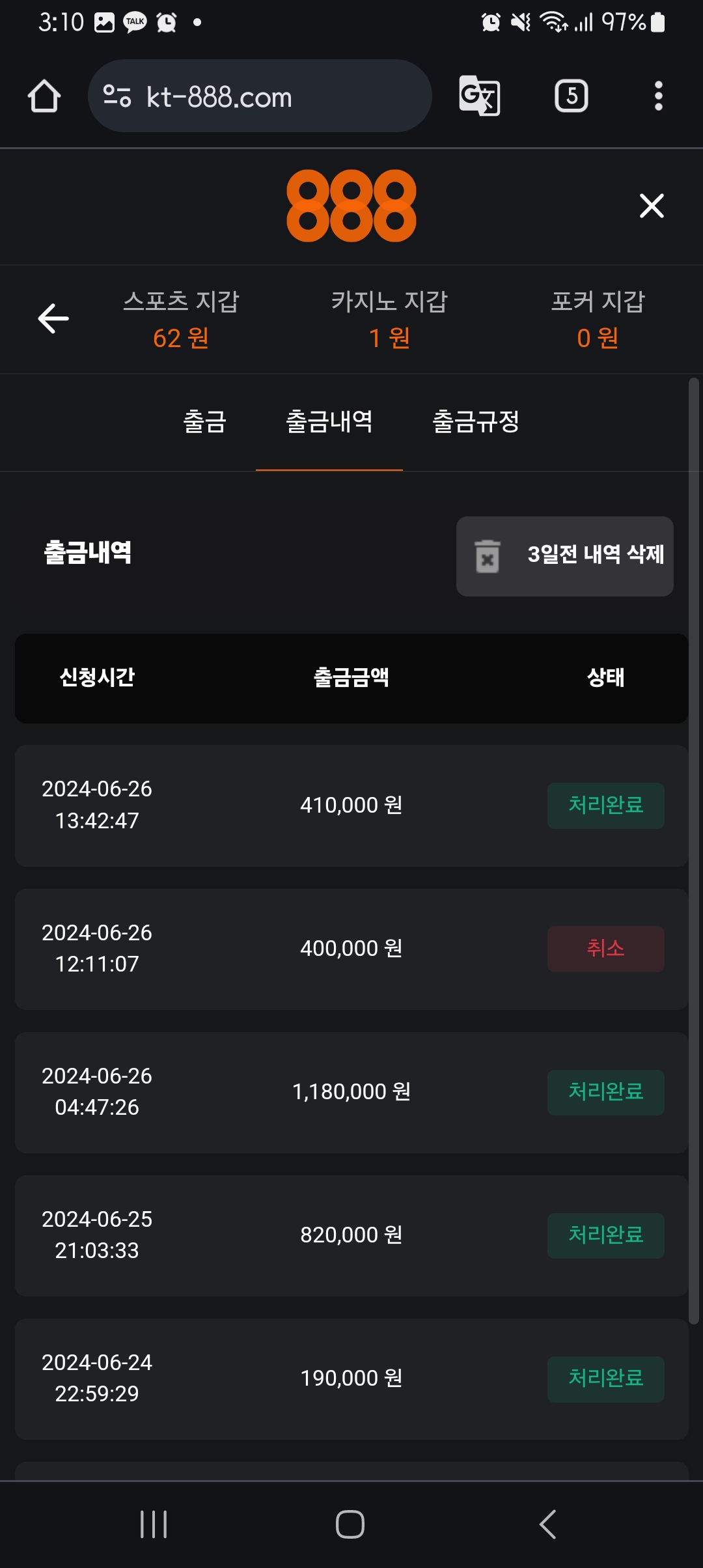
Task: Tap the system back button
Action: [x=547, y=1524]
